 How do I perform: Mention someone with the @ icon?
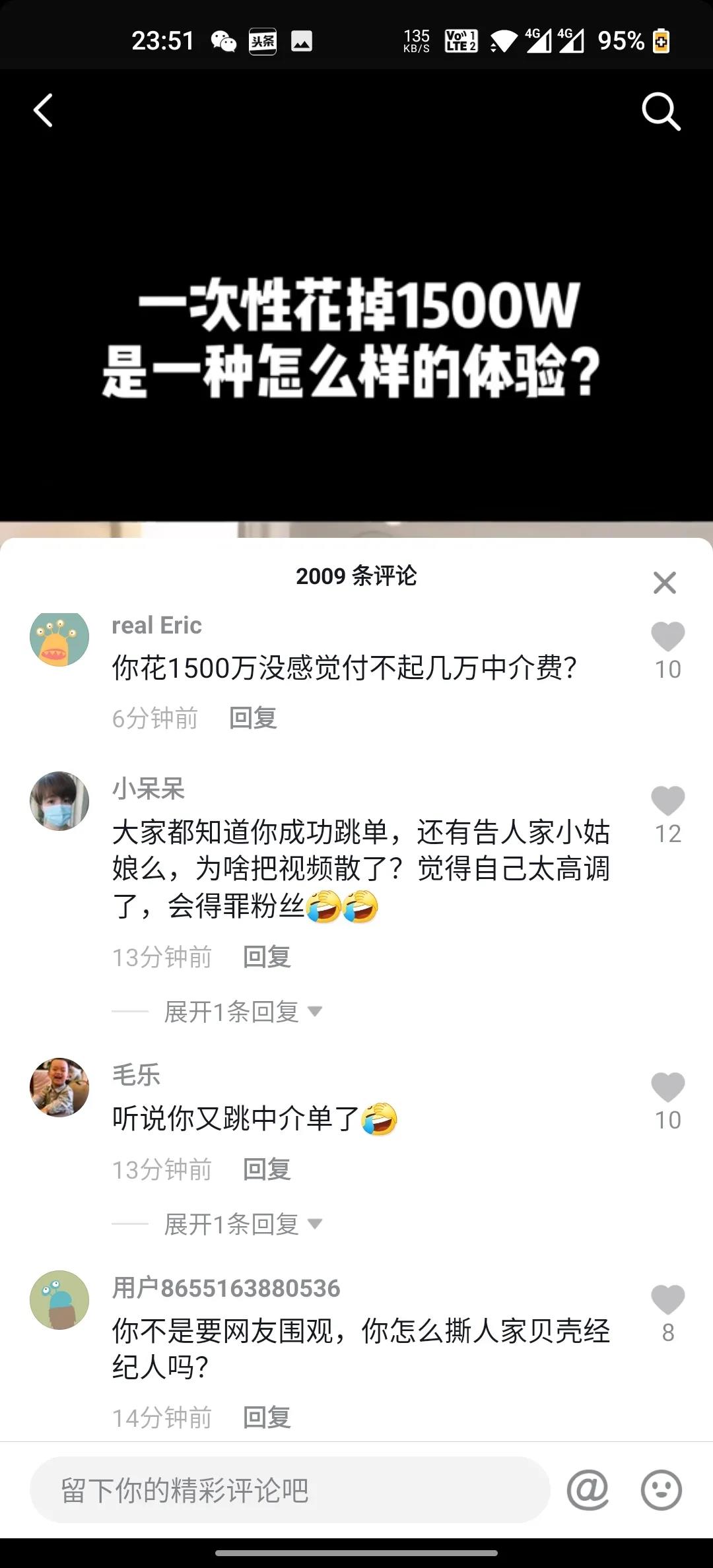click(x=588, y=1490)
